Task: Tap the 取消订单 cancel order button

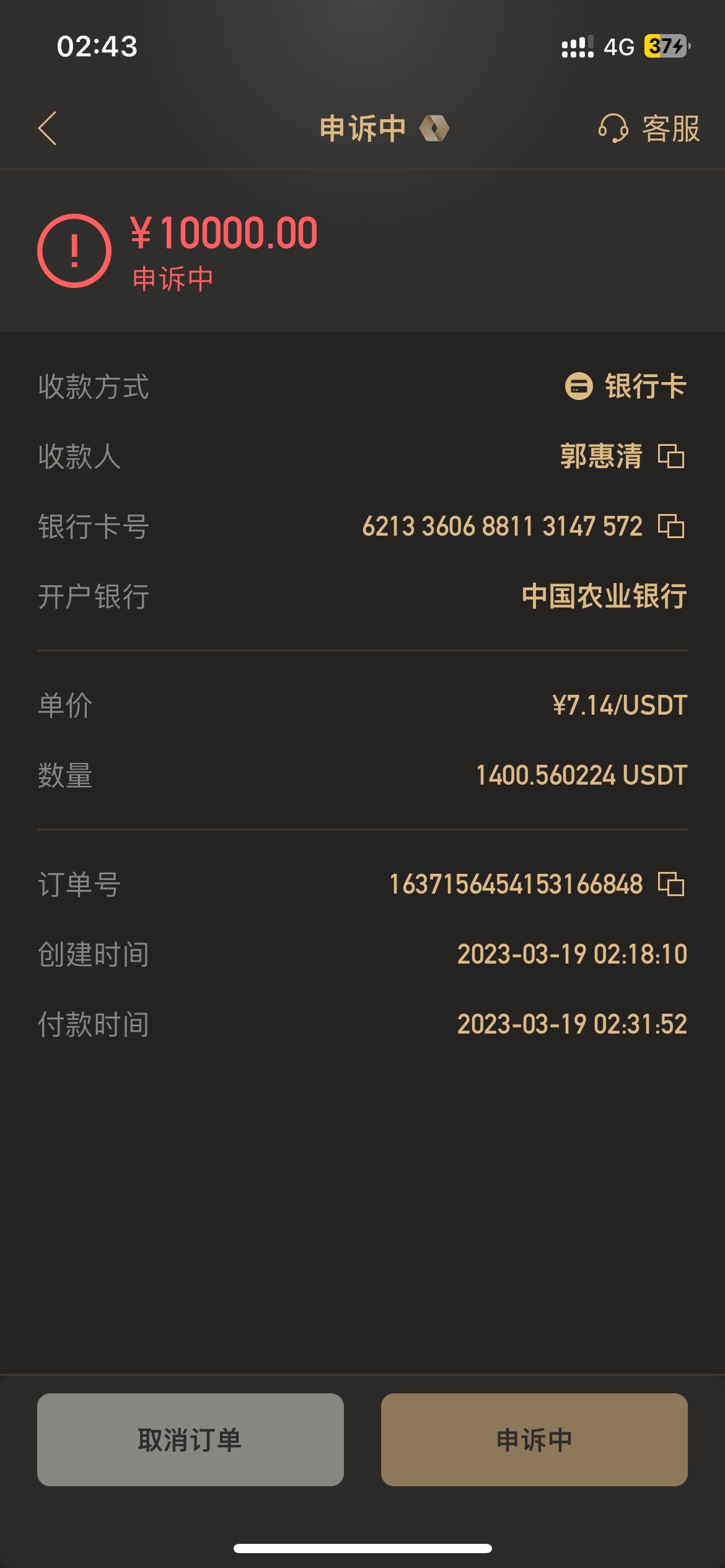Action: 190,1440
